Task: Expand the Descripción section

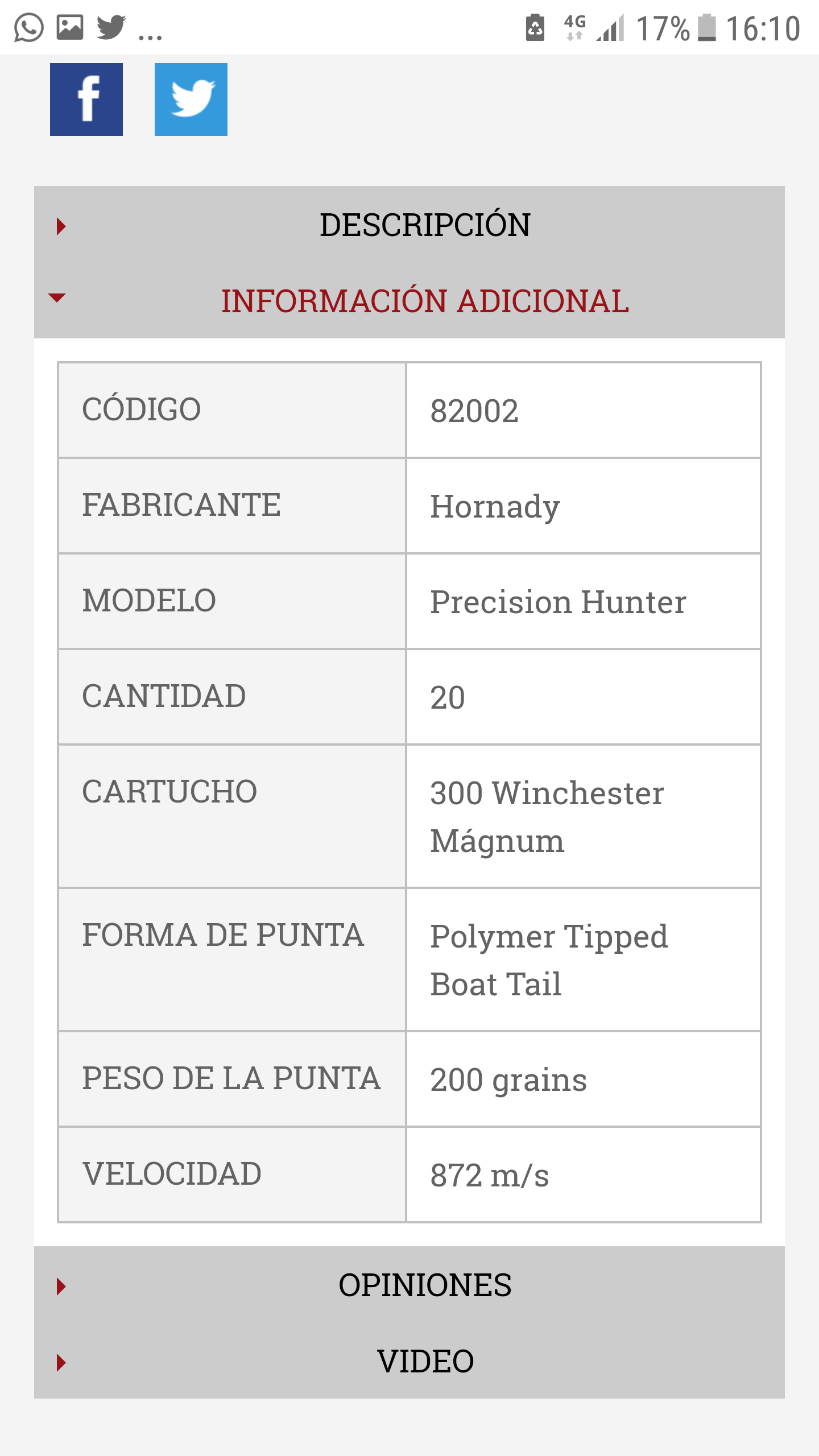Action: [x=424, y=225]
